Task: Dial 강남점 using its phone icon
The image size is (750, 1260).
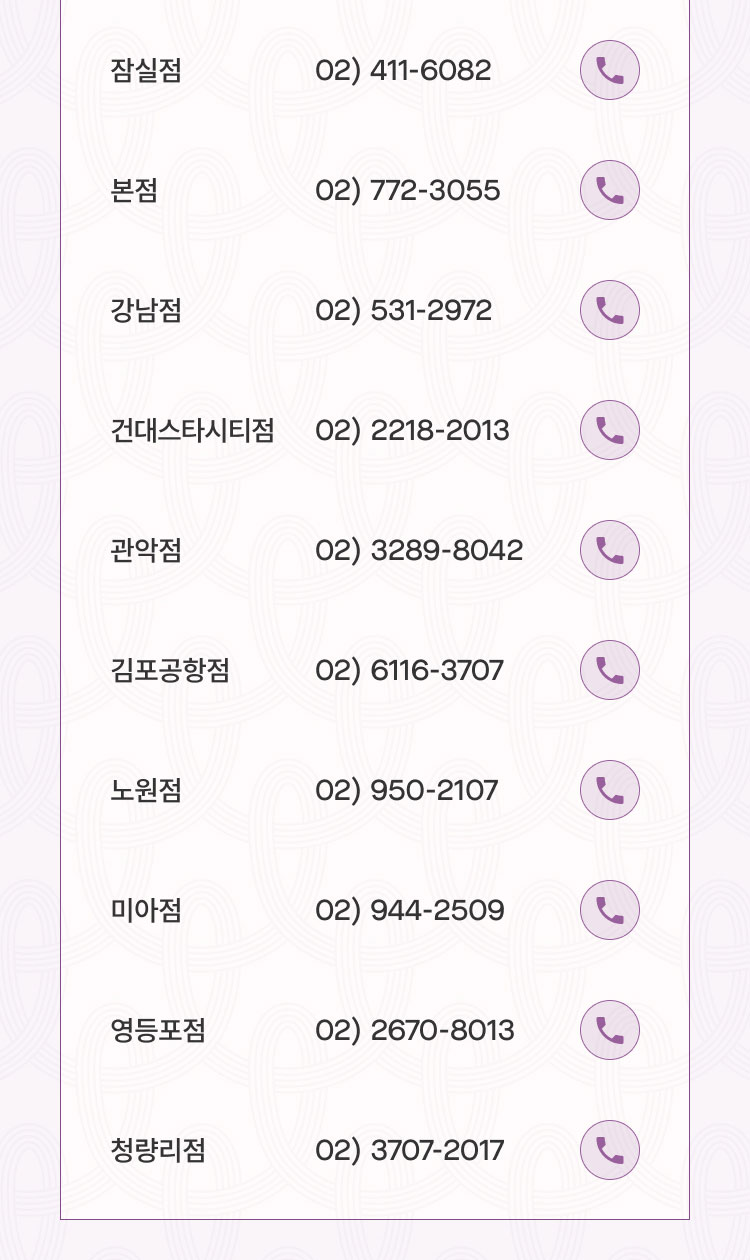Action: (x=610, y=310)
